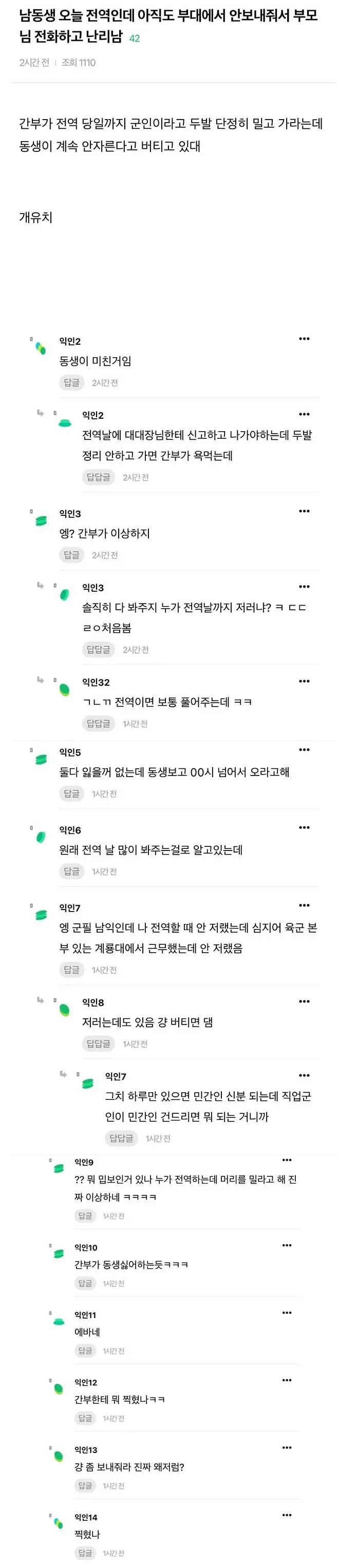Tap 답글 under 익인9's comment
Viewport: 338px width, 1568px height.
pyautogui.click(x=85, y=1215)
